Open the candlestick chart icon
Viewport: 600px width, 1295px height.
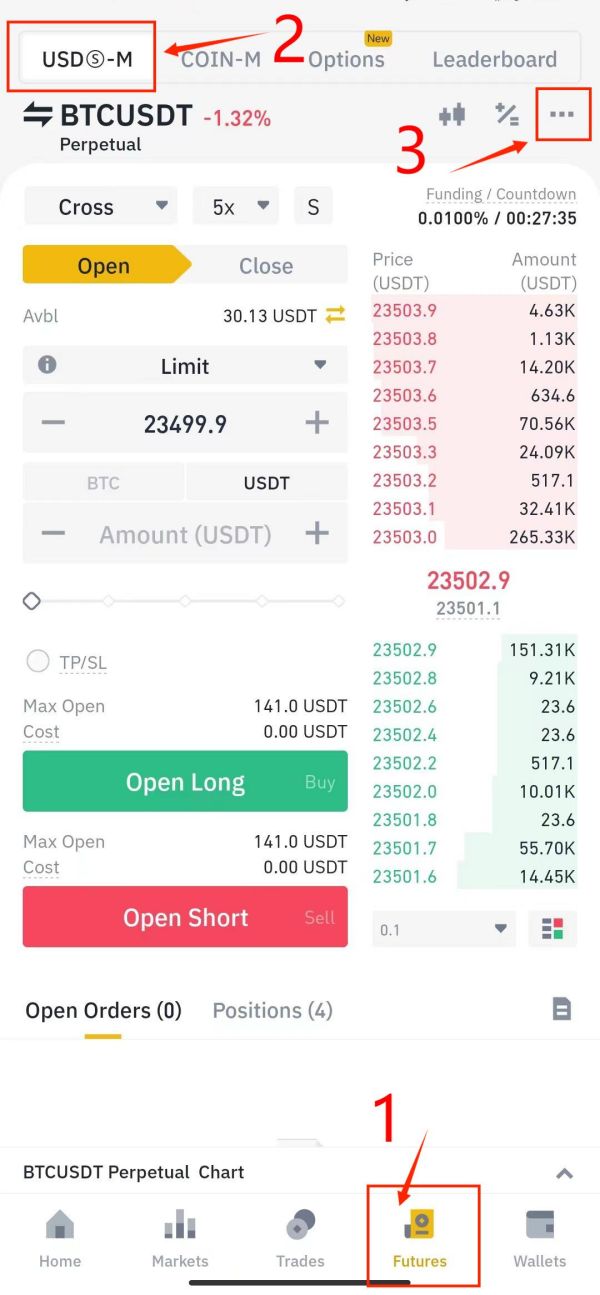pos(452,115)
